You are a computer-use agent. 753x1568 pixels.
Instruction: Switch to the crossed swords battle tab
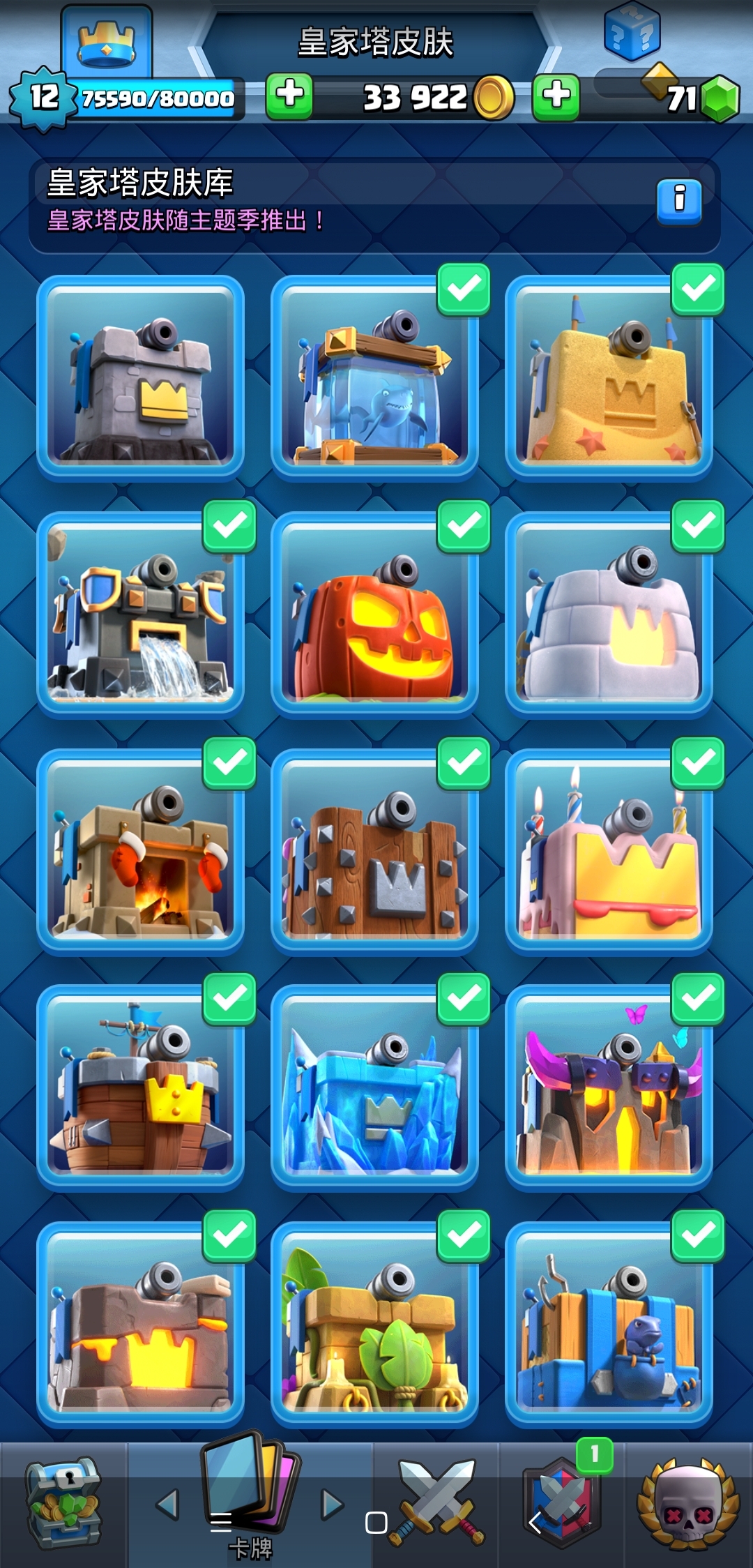436,1503
